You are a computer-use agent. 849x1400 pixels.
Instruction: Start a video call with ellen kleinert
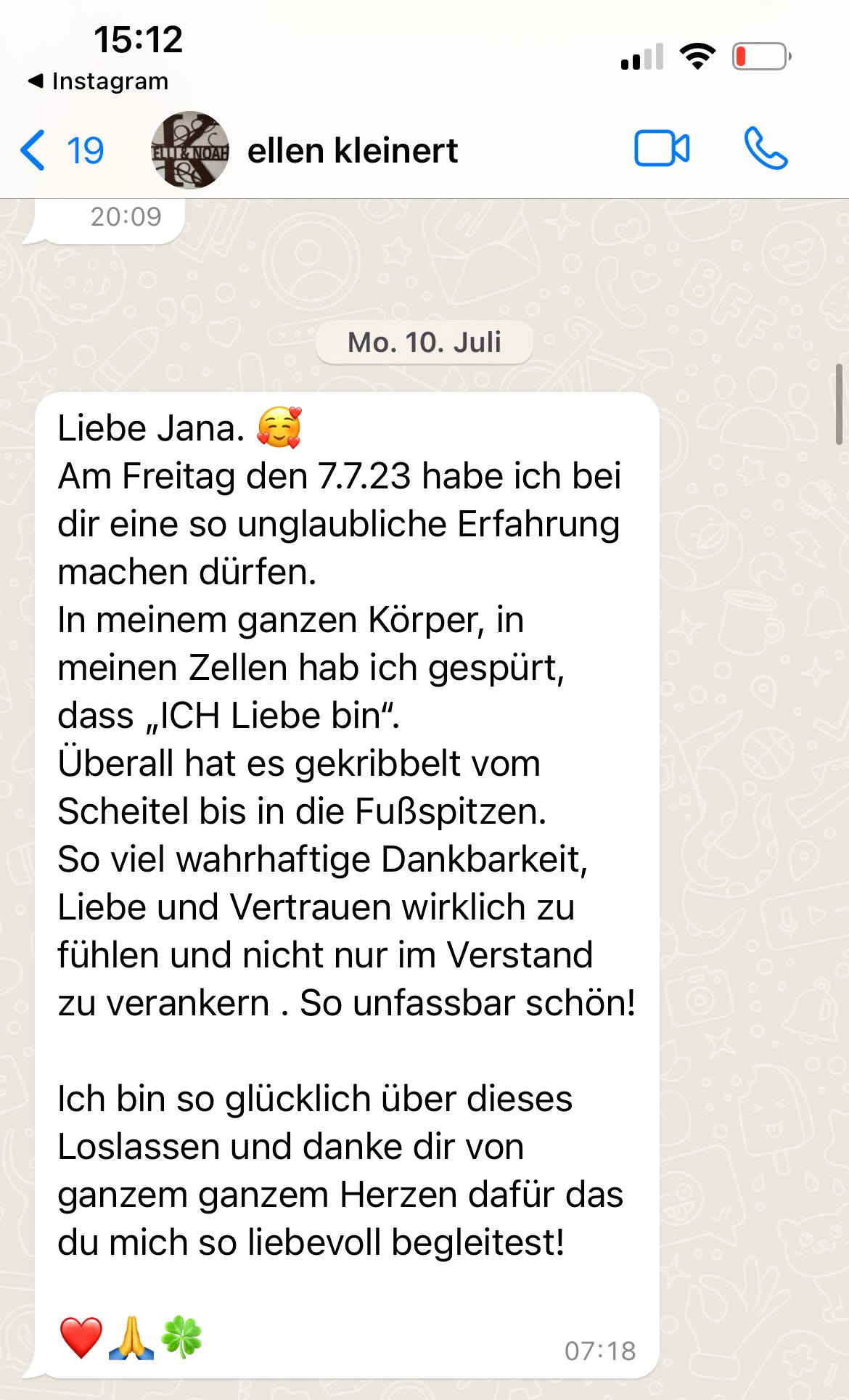(x=661, y=149)
